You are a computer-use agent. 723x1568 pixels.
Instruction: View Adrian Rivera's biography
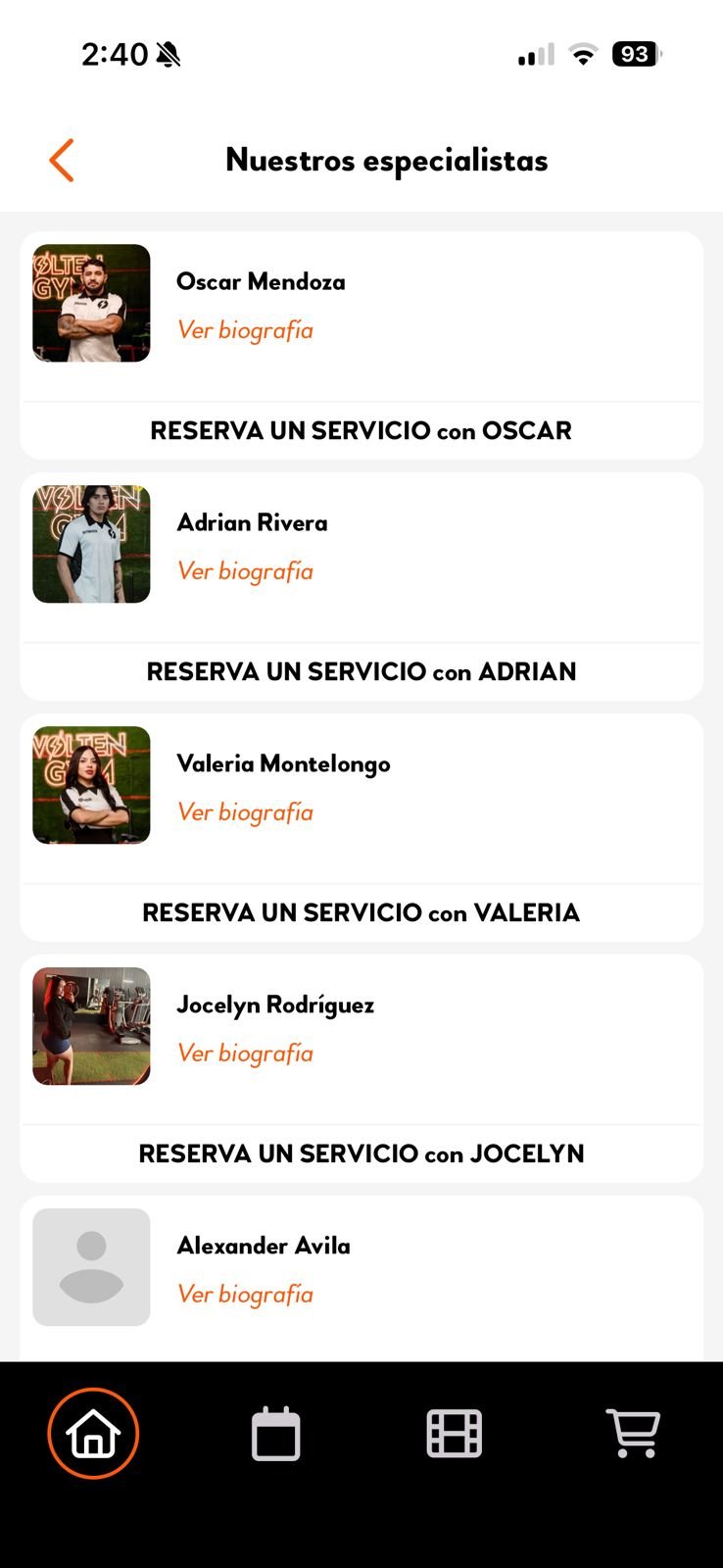(245, 571)
